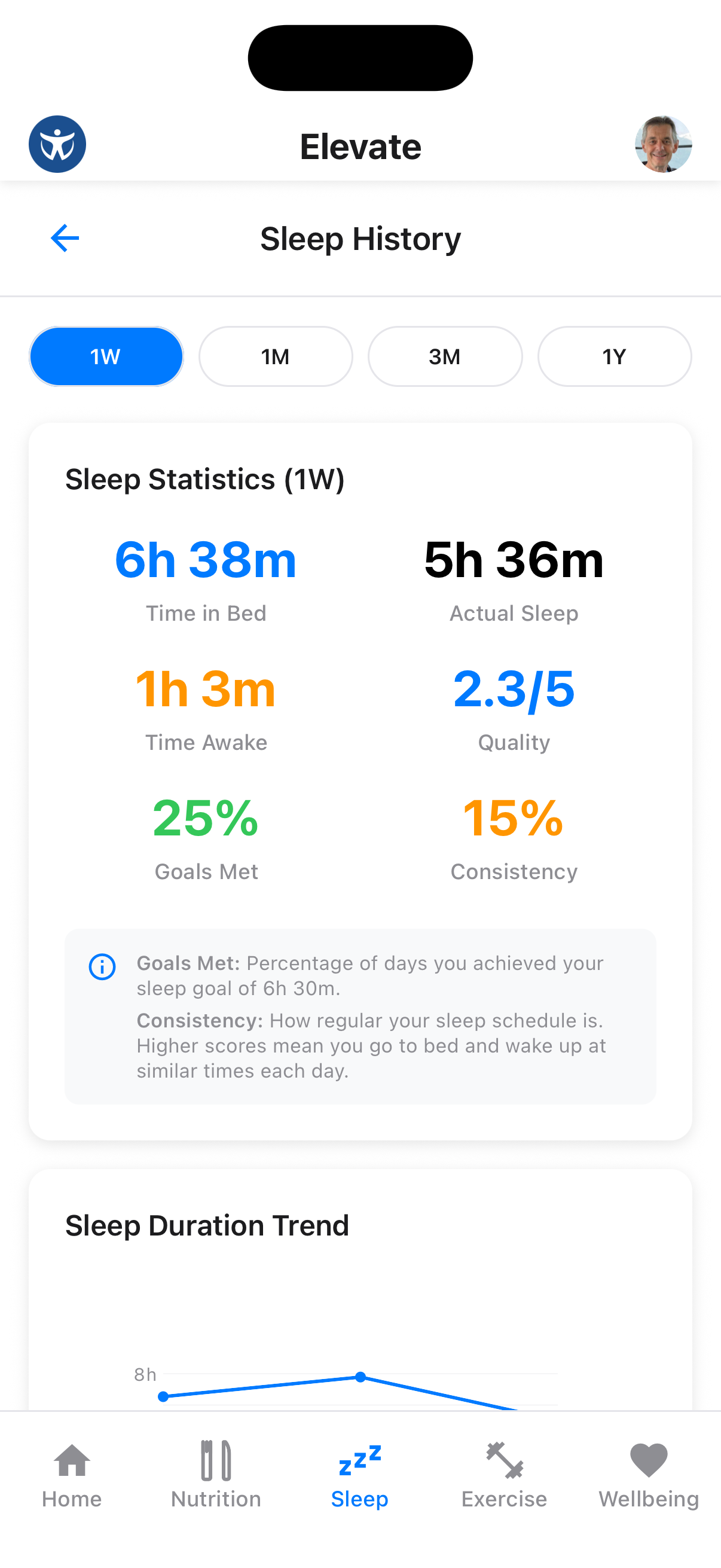
Task: Tap the Actual Sleep 5h 36m value
Action: pos(513,560)
